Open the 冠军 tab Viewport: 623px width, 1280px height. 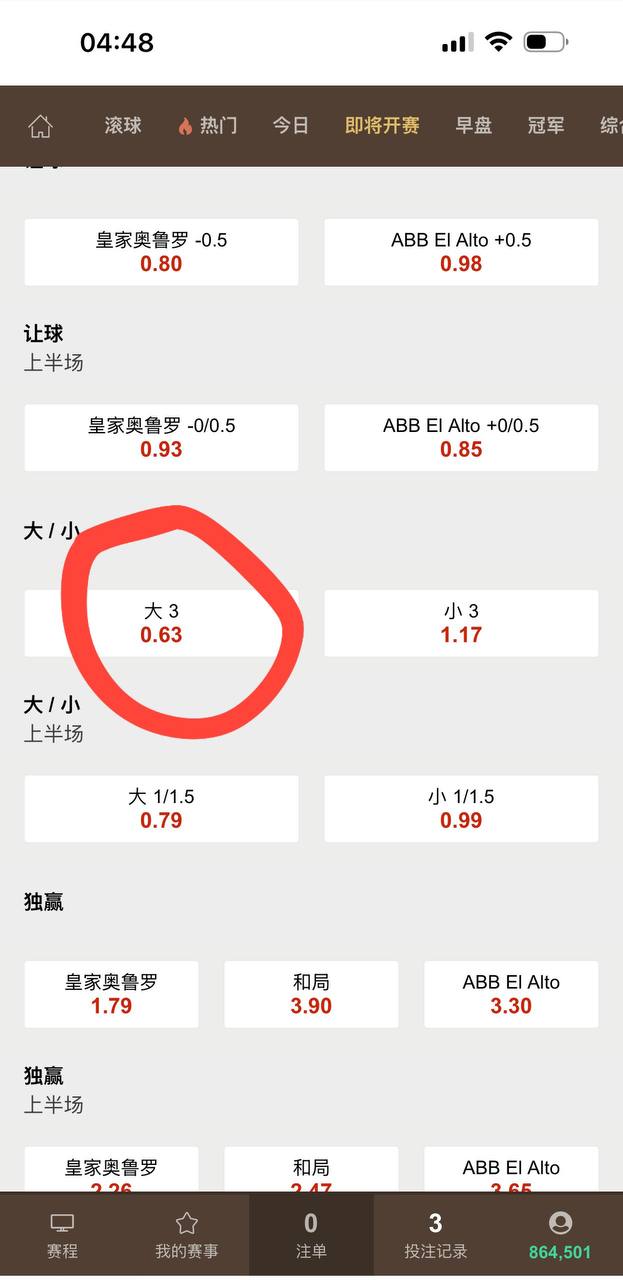coord(546,126)
